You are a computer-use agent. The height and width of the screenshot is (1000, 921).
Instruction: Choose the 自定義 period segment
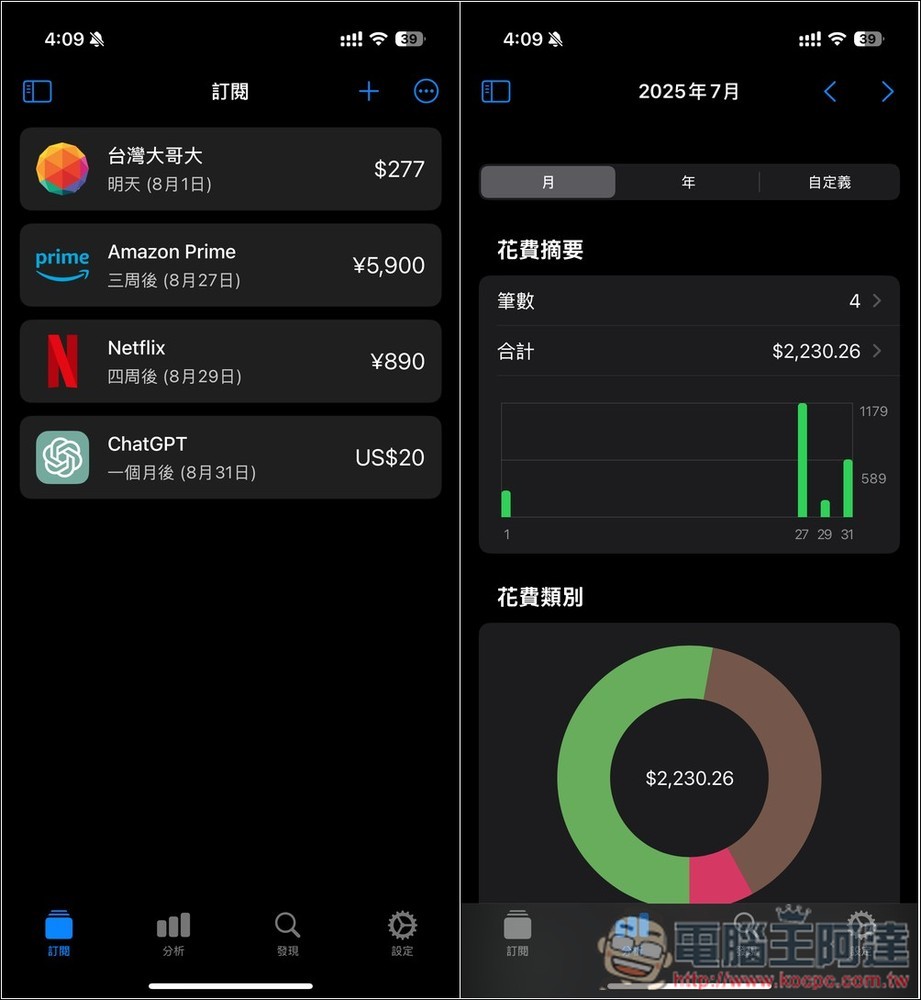pos(829,182)
